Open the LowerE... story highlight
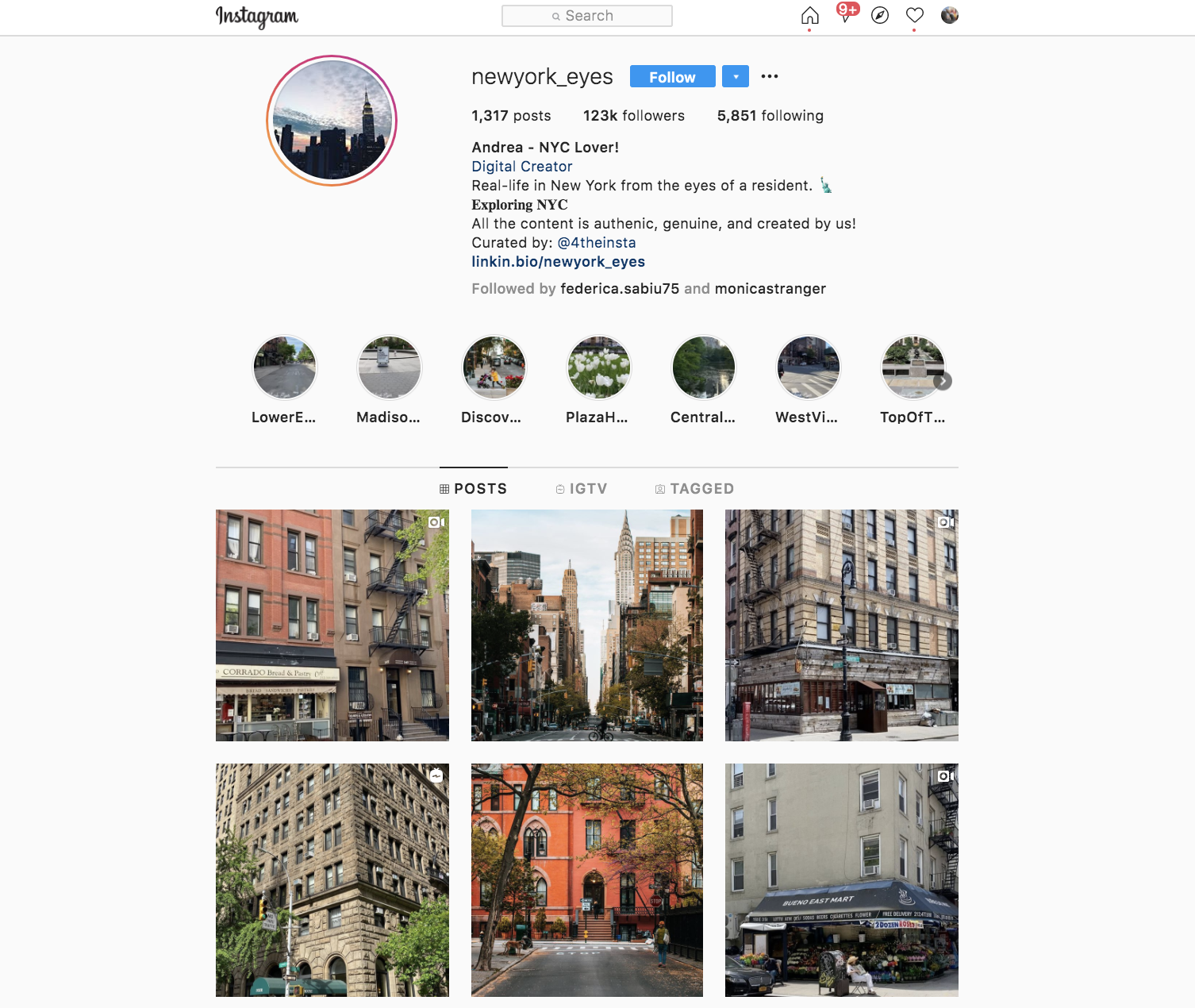The width and height of the screenshot is (1195, 1008). coord(284,367)
